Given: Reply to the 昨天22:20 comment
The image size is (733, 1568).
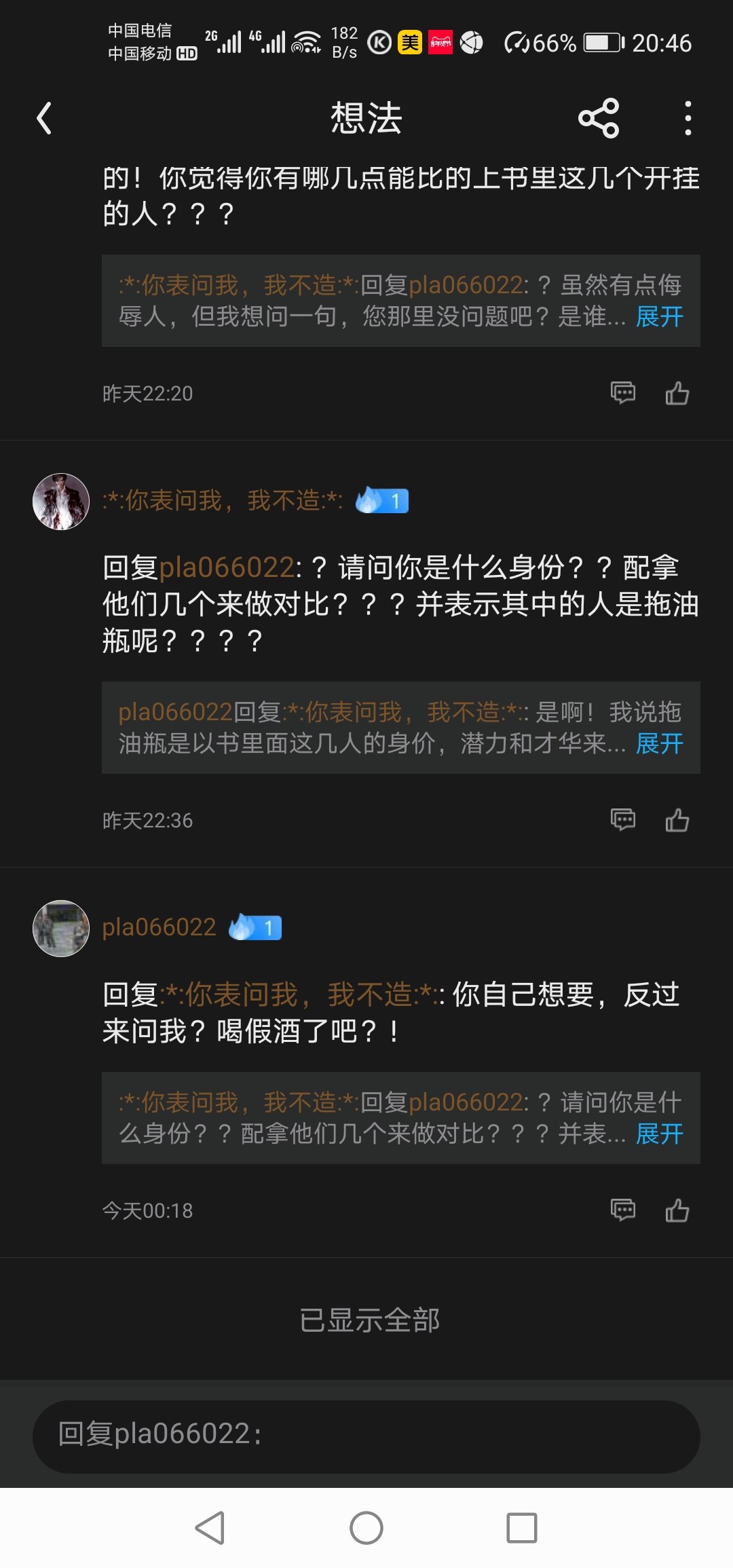Looking at the screenshot, I should pos(622,393).
